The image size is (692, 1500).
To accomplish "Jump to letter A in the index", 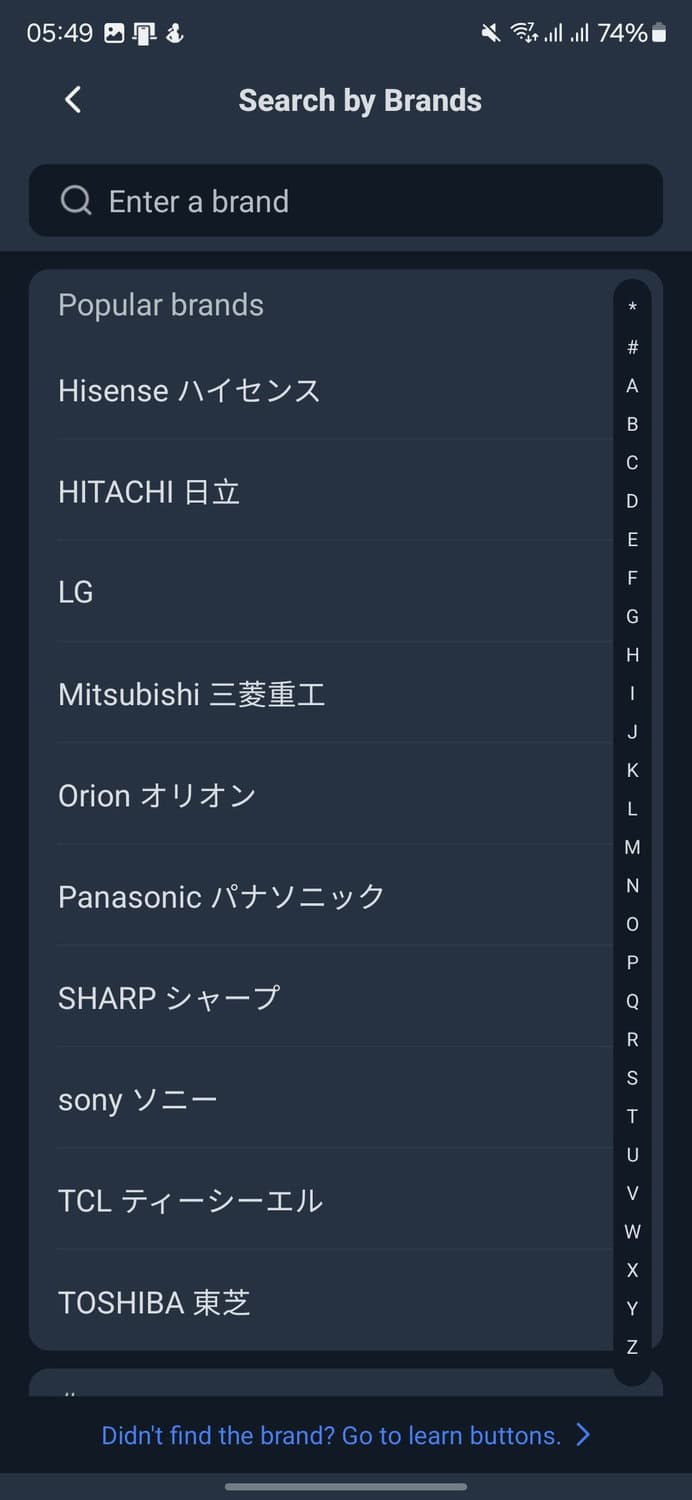I will 632,386.
